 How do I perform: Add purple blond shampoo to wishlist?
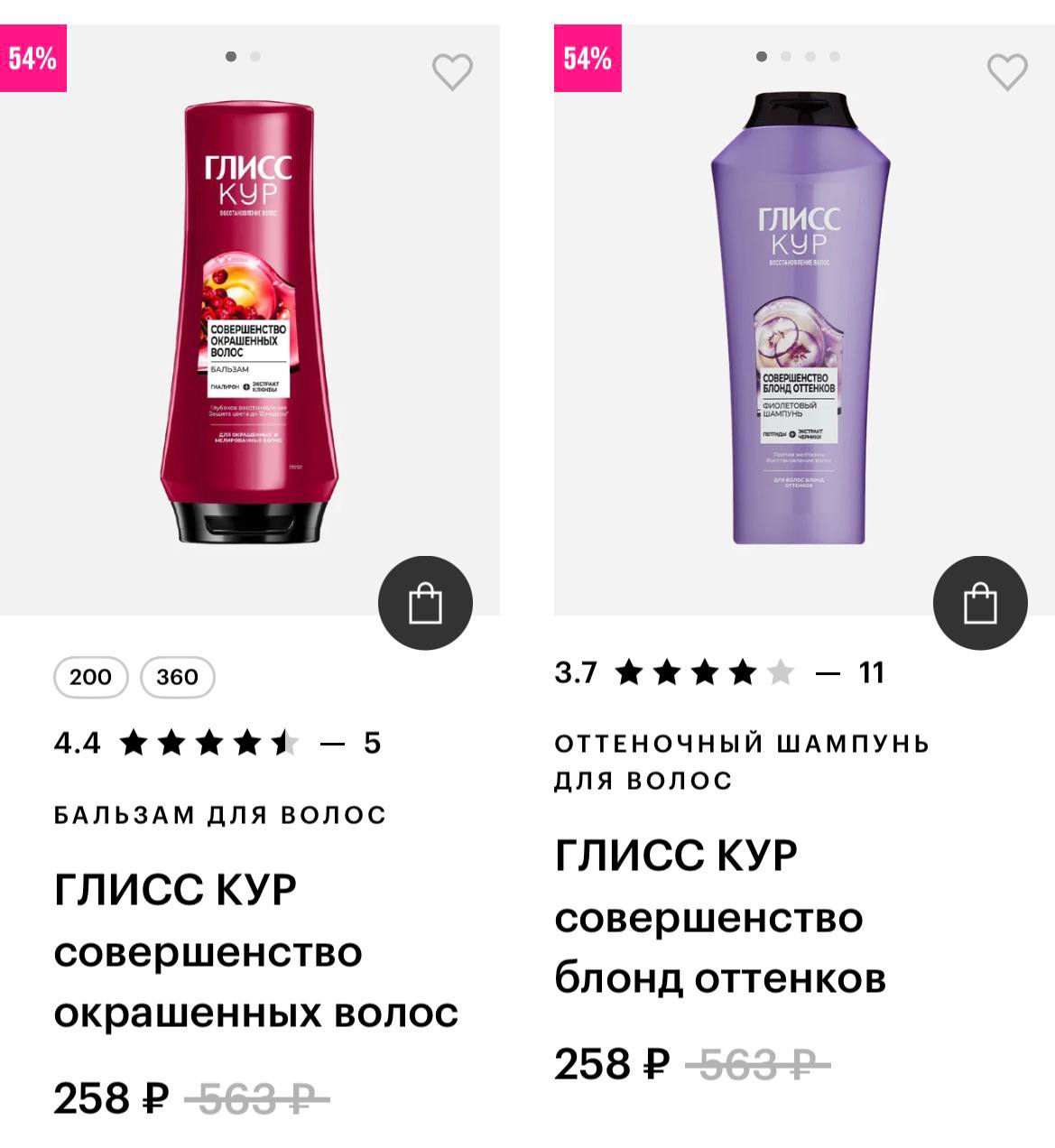(x=1007, y=72)
